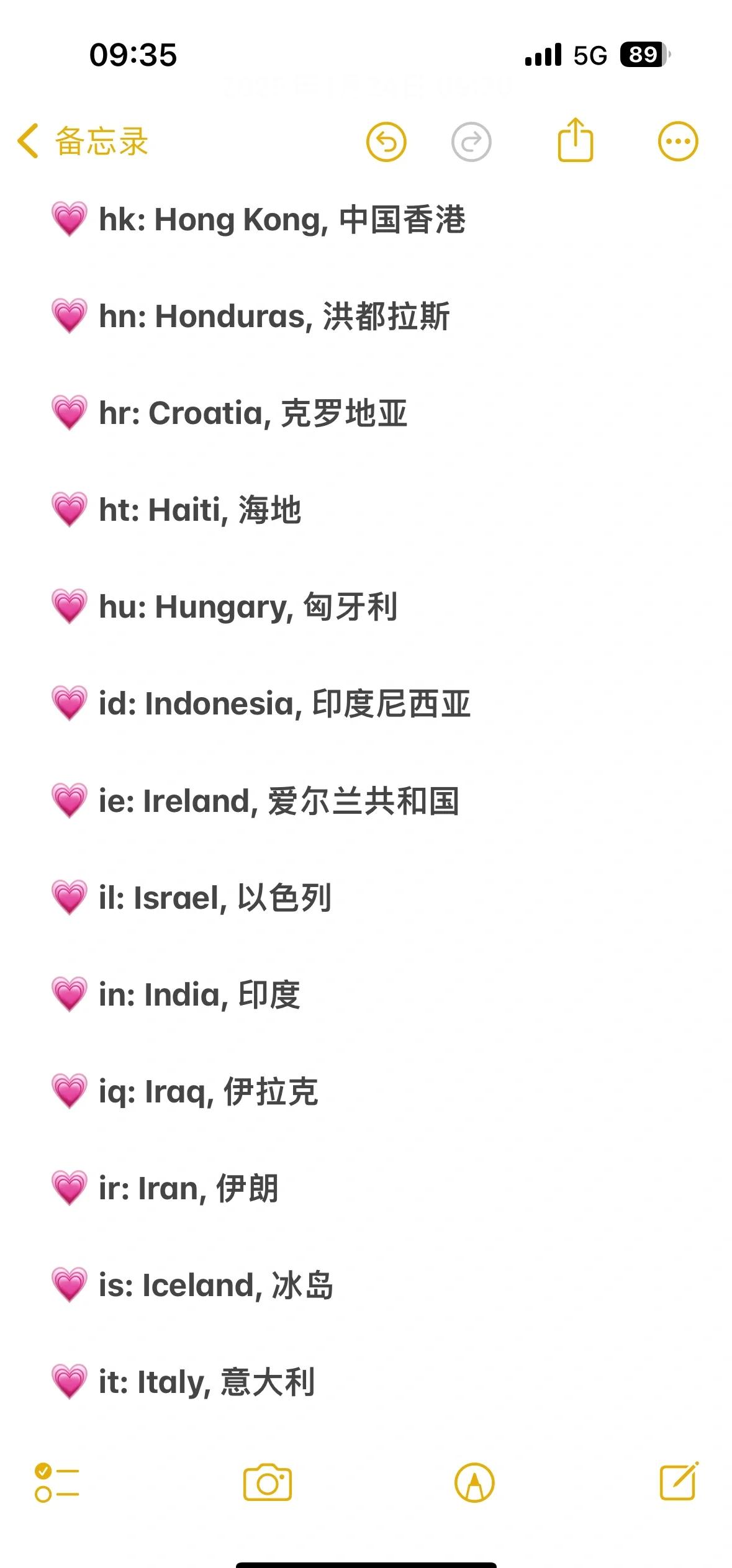Share this note
The image size is (732, 1568).
576,141
